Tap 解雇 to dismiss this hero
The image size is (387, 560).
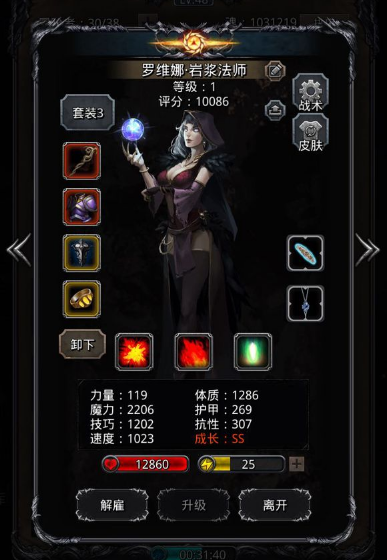112,505
